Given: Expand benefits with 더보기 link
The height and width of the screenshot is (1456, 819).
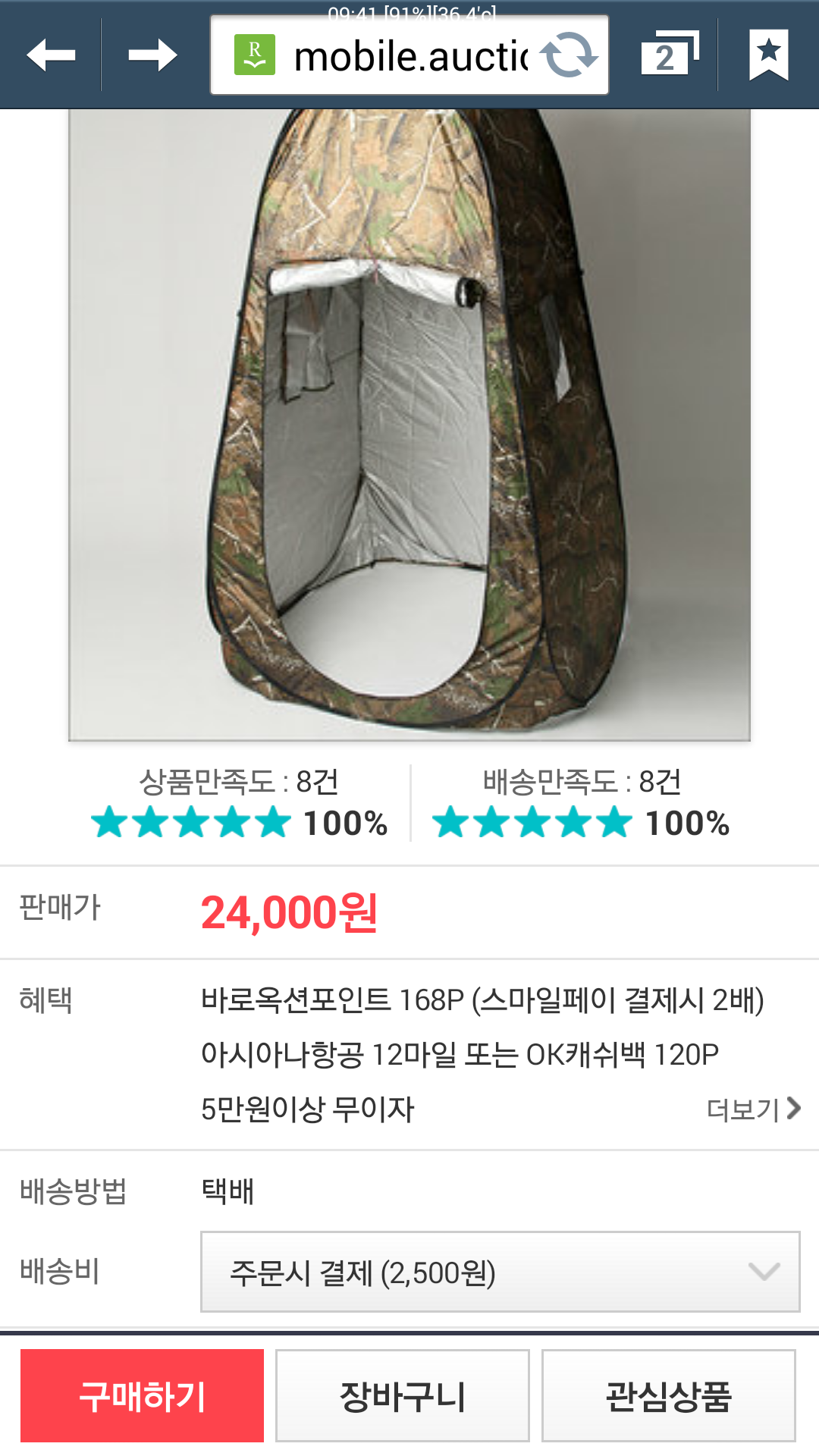Looking at the screenshot, I should pos(754,1109).
